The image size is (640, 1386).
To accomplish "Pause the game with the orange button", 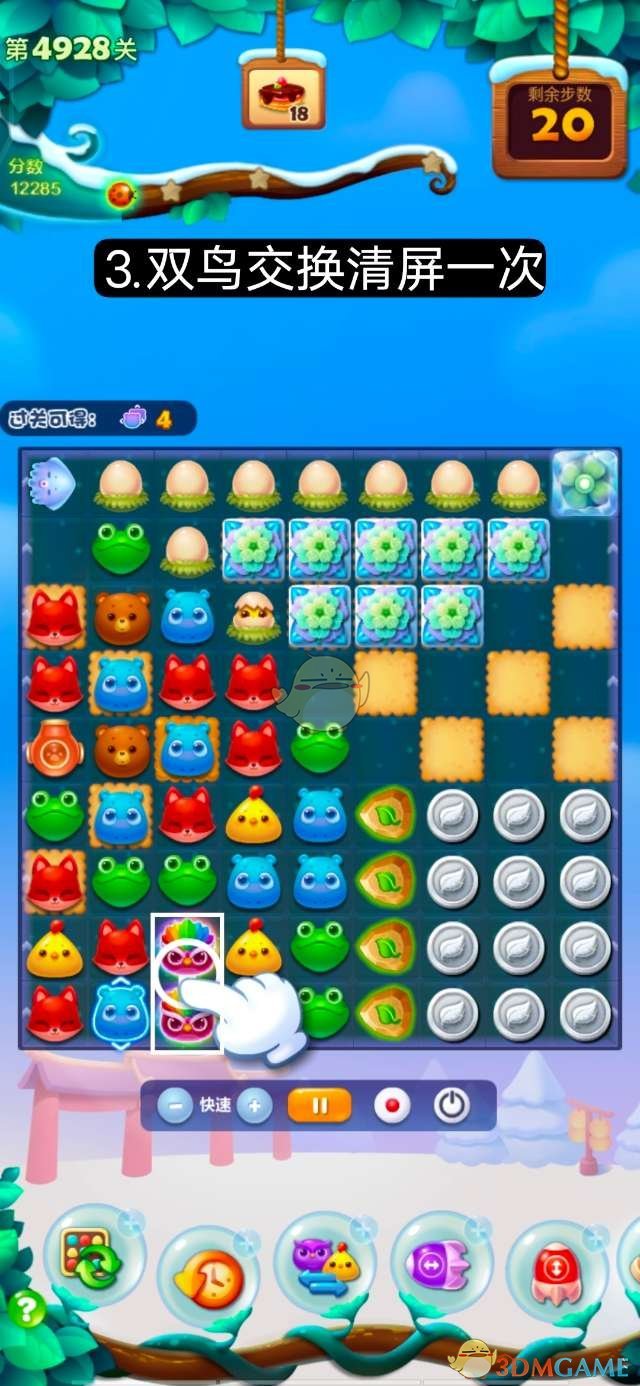I will coord(320,1106).
